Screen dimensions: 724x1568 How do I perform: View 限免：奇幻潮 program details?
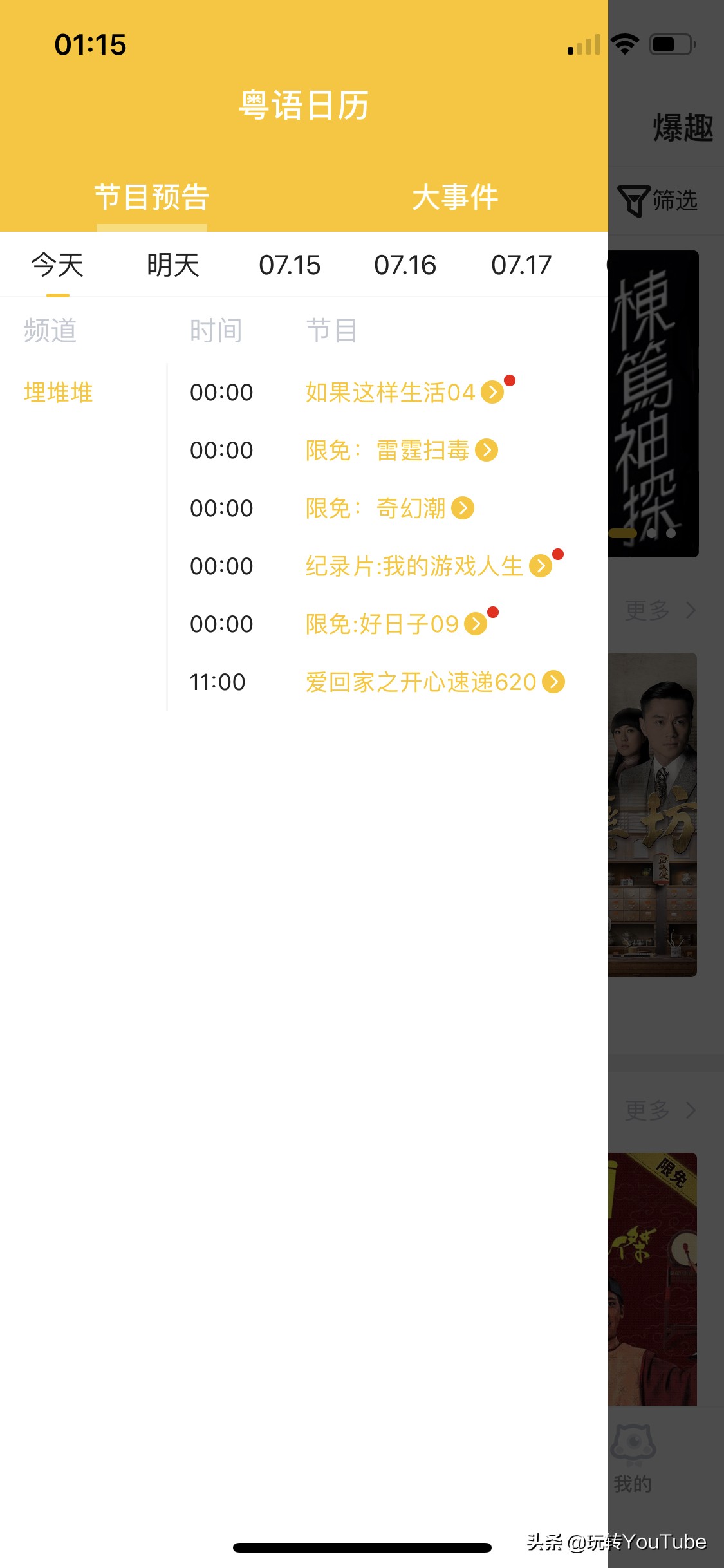(390, 508)
